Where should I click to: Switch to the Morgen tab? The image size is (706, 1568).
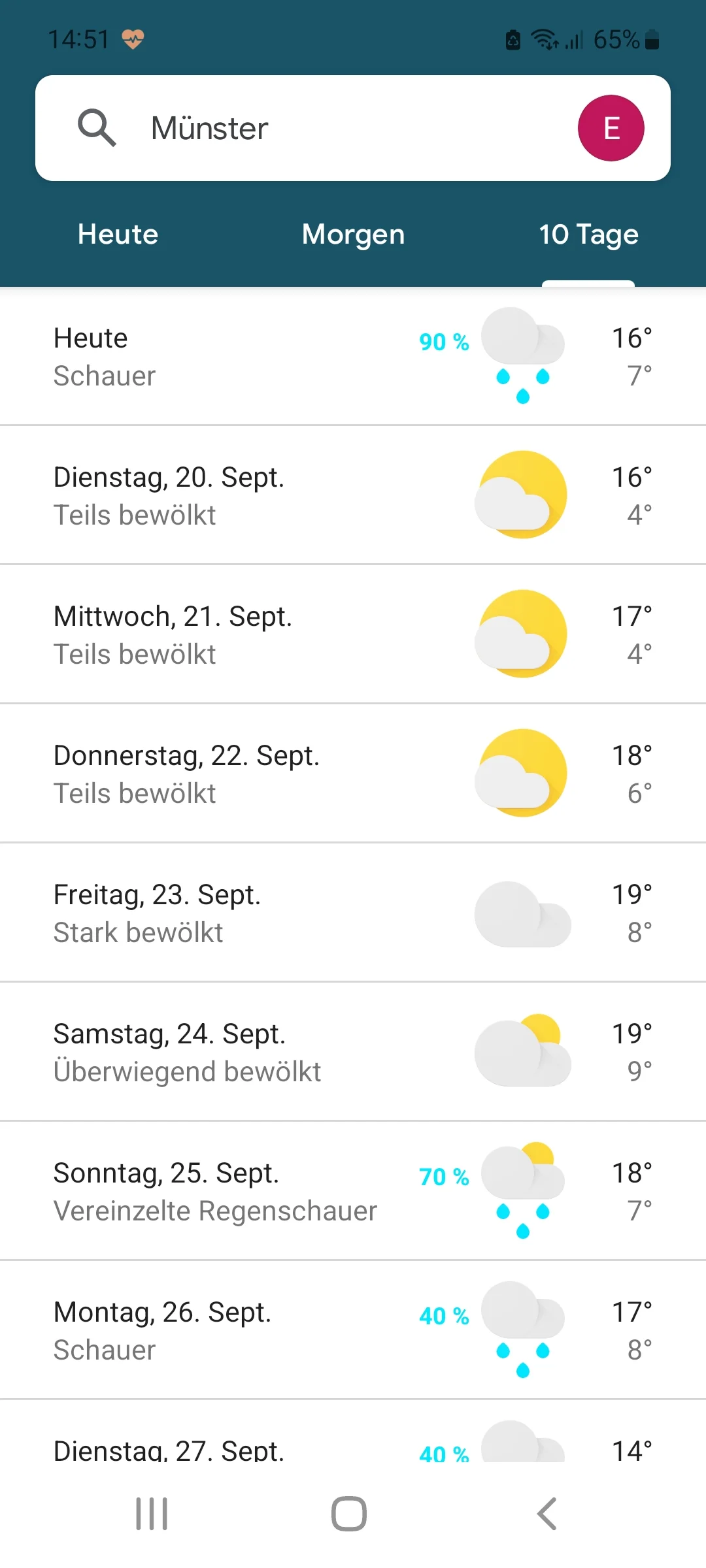pyautogui.click(x=353, y=235)
